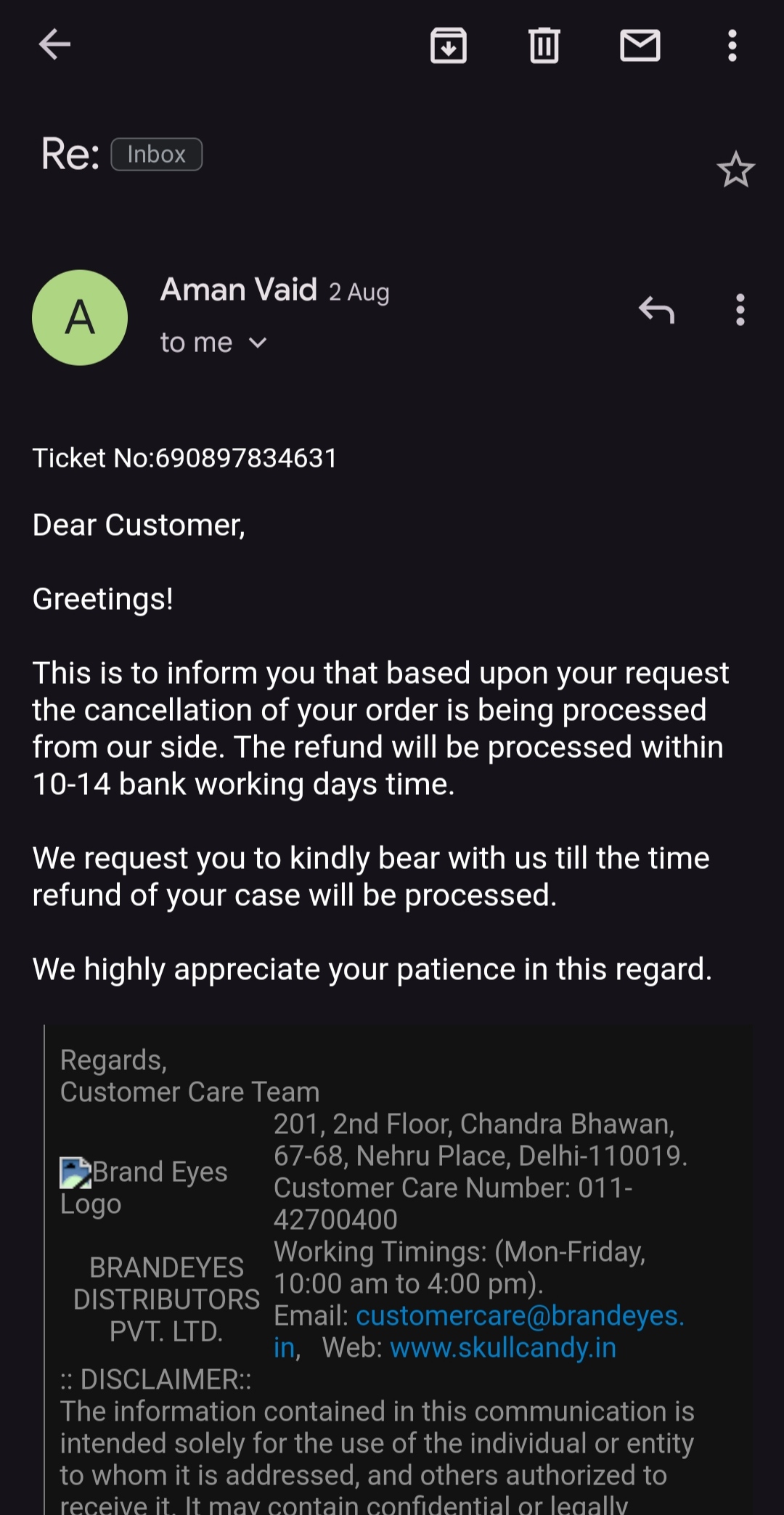Star this email conversation
Viewport: 784px width, 1515px height.
tap(735, 170)
